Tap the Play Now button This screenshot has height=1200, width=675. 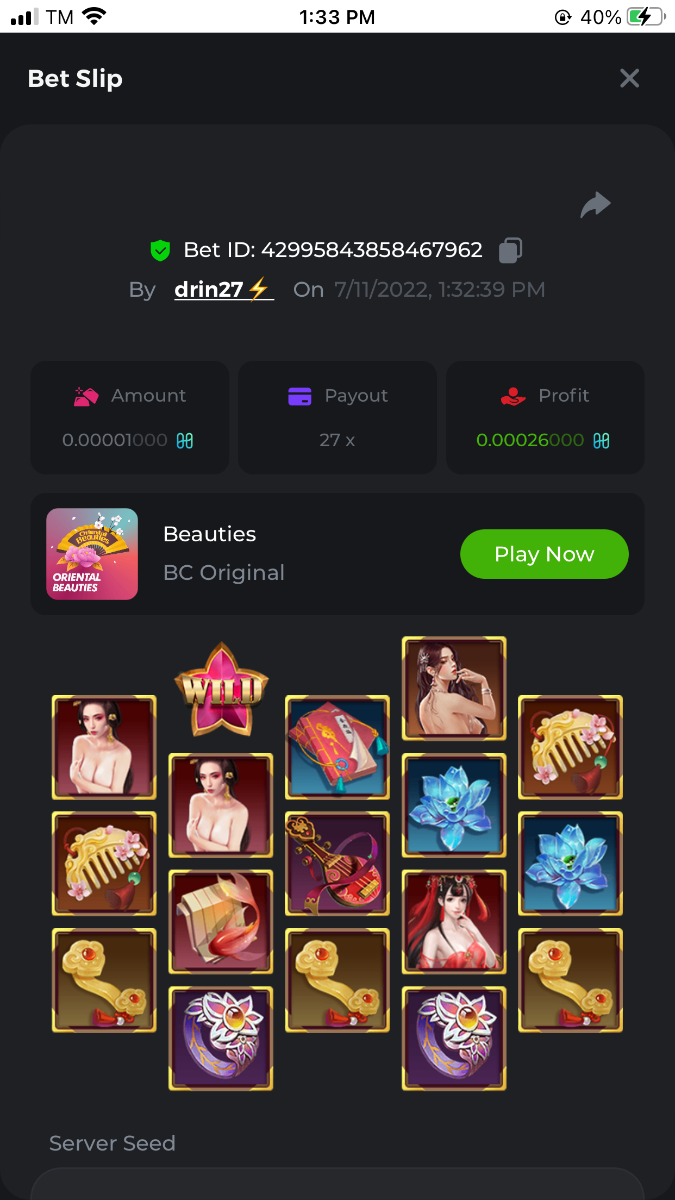pyautogui.click(x=544, y=554)
